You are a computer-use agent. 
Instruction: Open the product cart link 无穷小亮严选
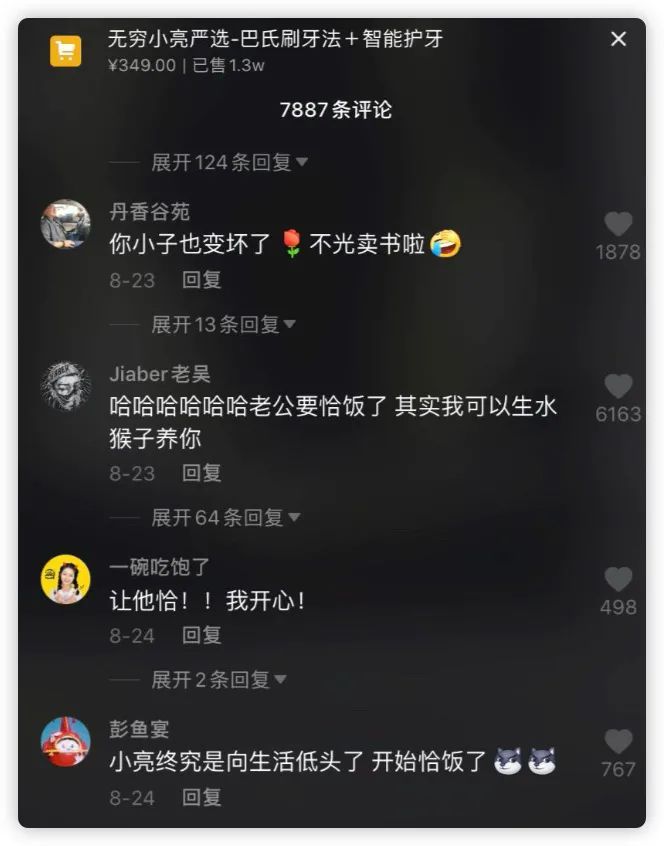click(x=66, y=51)
